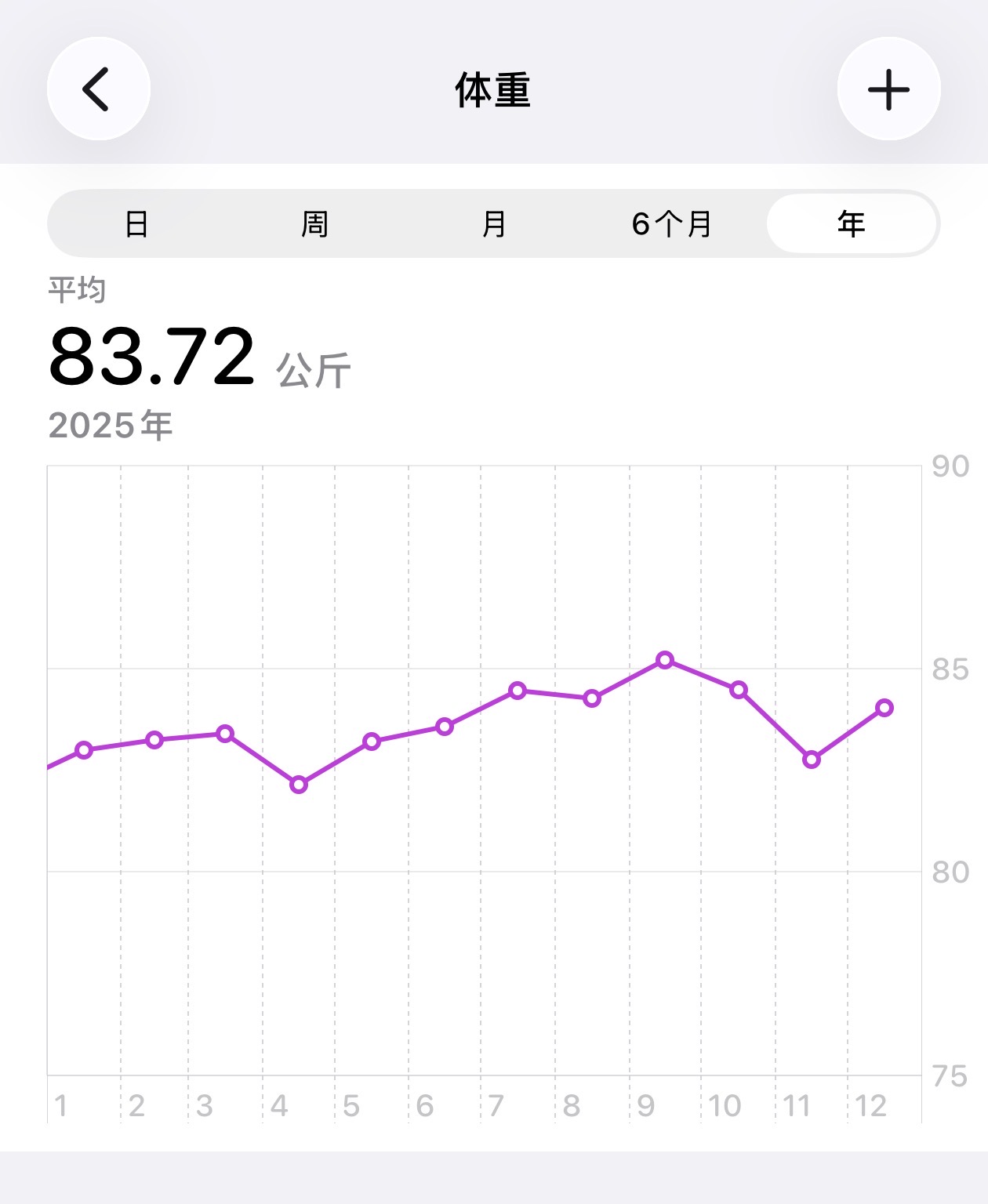Add a new weight entry
The height and width of the screenshot is (1204, 988).
[x=888, y=89]
